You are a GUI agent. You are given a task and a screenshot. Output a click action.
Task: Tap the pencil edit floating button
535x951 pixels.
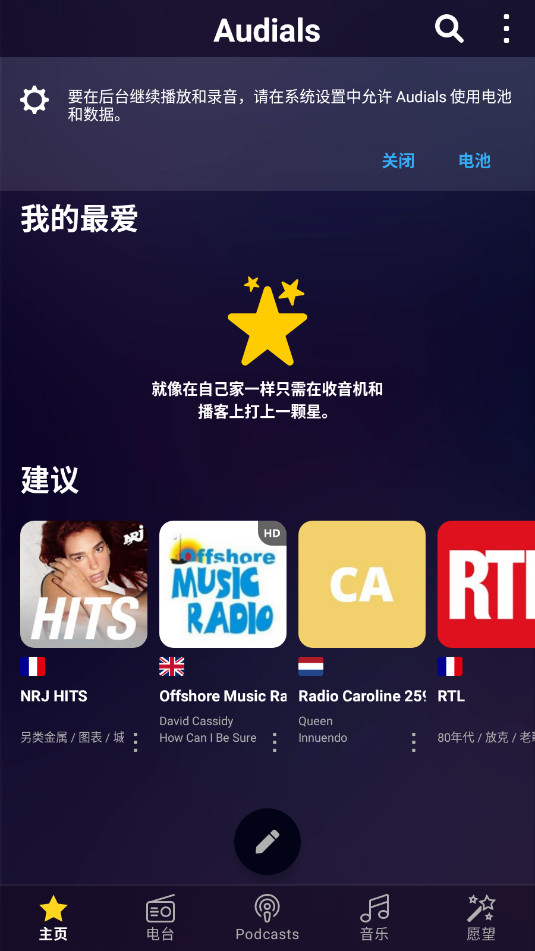268,841
